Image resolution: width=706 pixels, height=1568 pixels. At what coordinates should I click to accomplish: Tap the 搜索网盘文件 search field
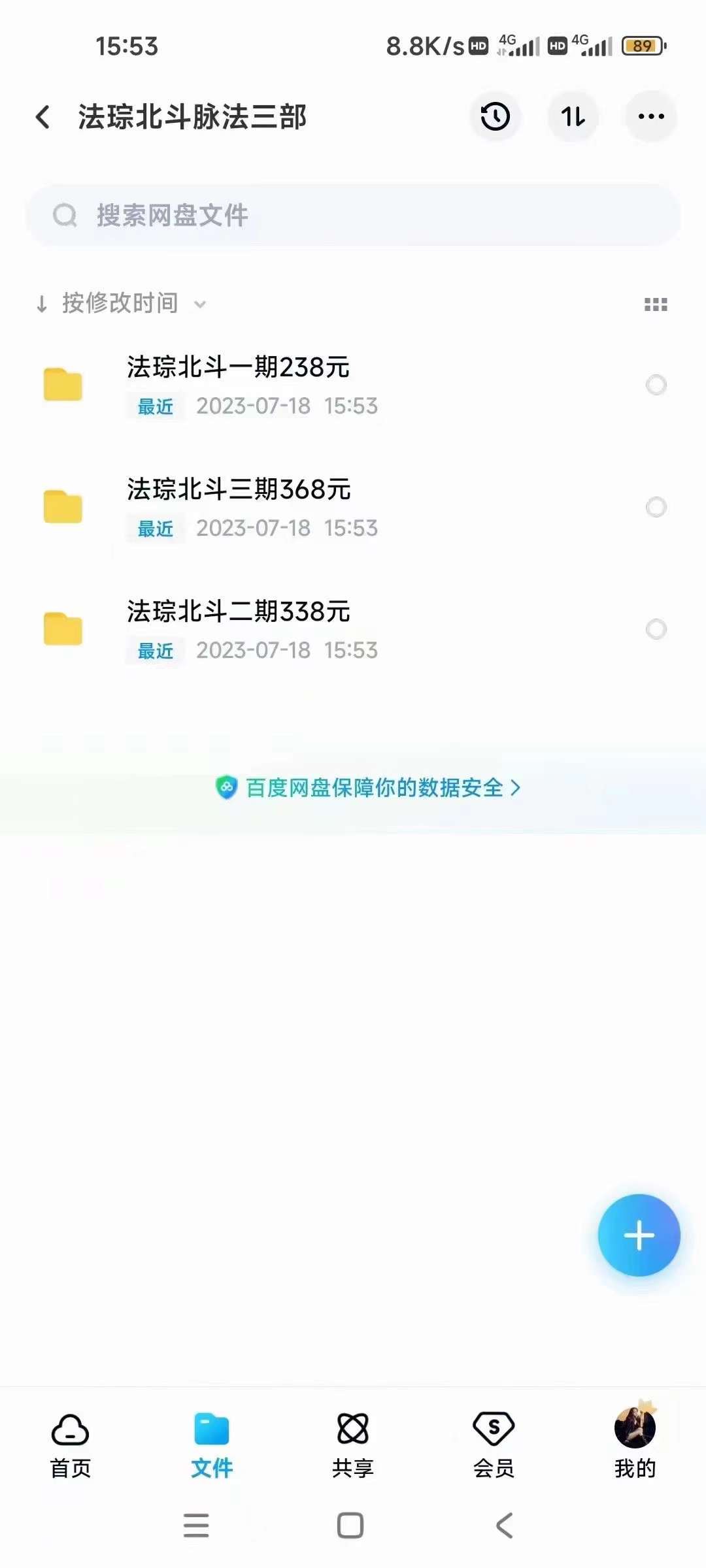pos(353,215)
